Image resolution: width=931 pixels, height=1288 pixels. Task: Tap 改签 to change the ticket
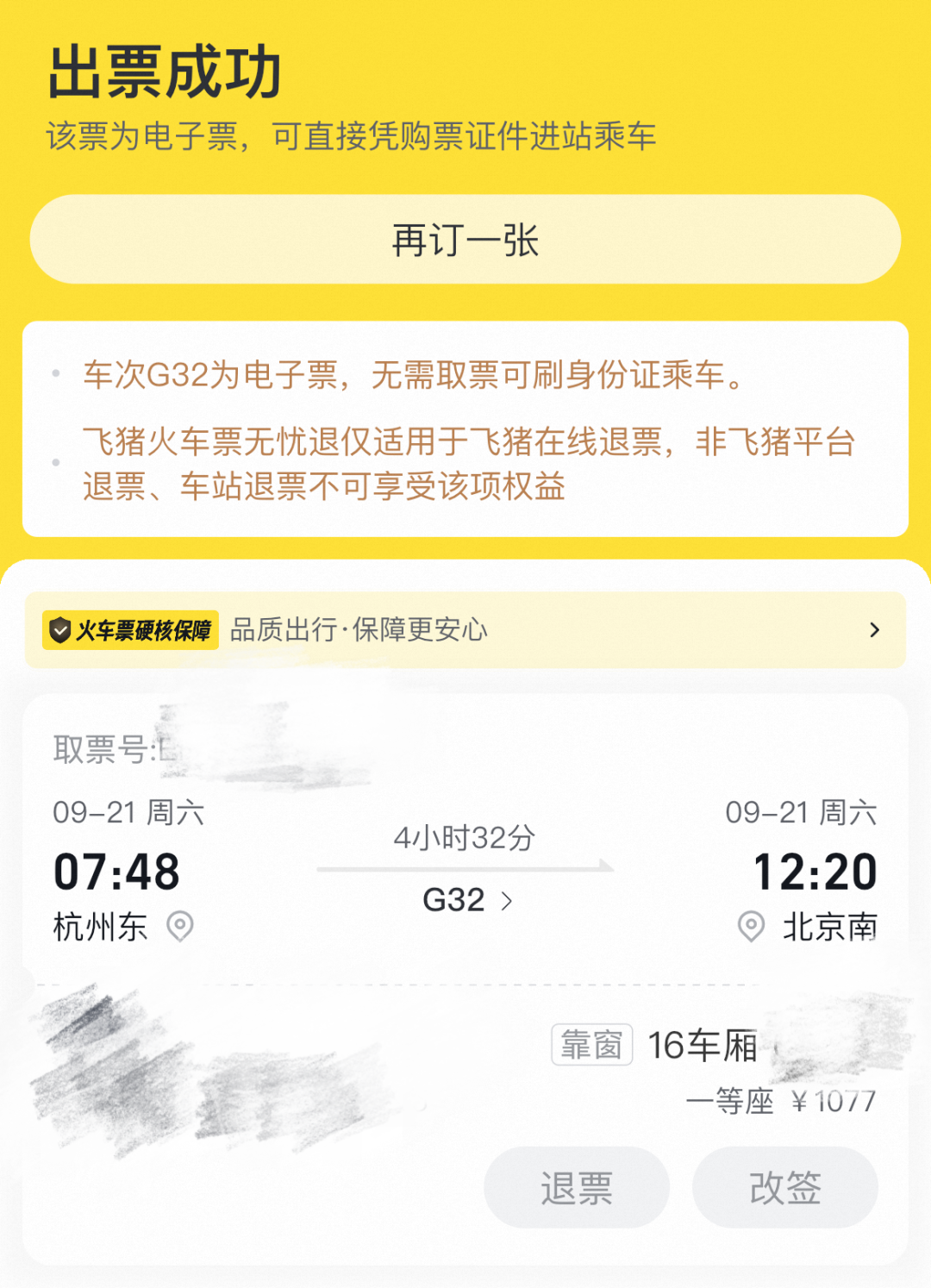[x=784, y=1188]
